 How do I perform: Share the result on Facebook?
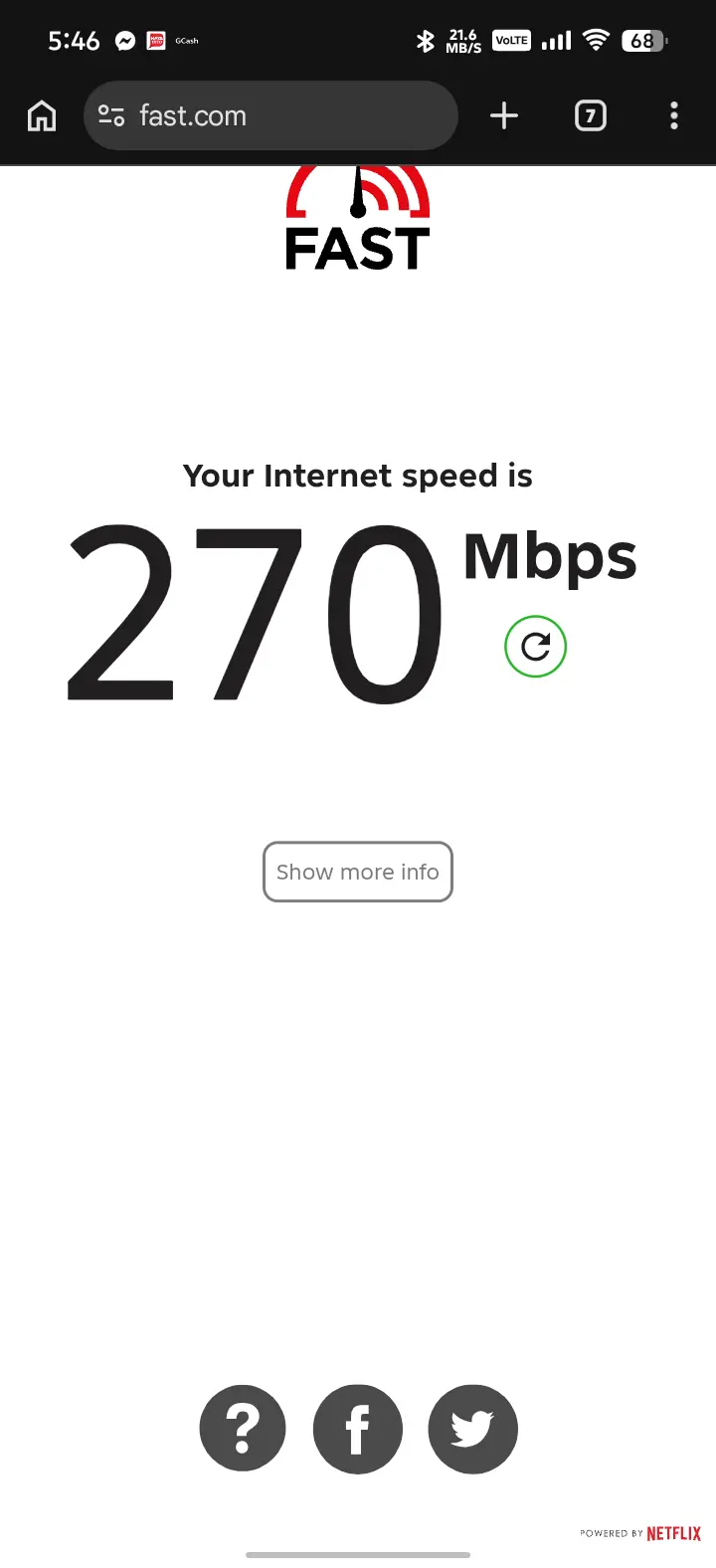(x=358, y=1429)
